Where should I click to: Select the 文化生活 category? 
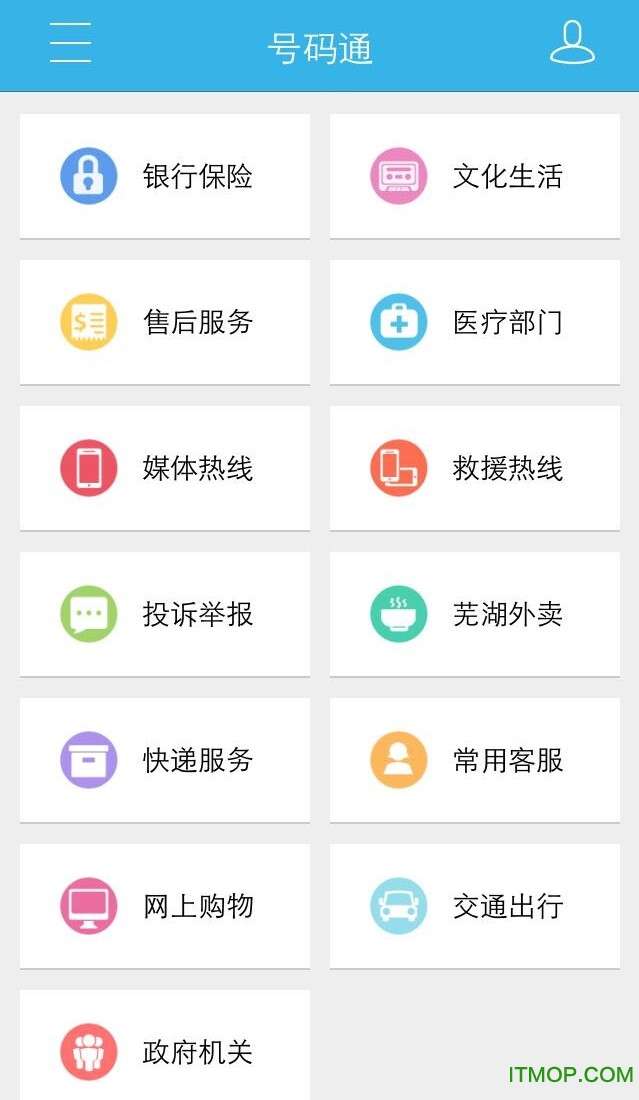(x=475, y=176)
